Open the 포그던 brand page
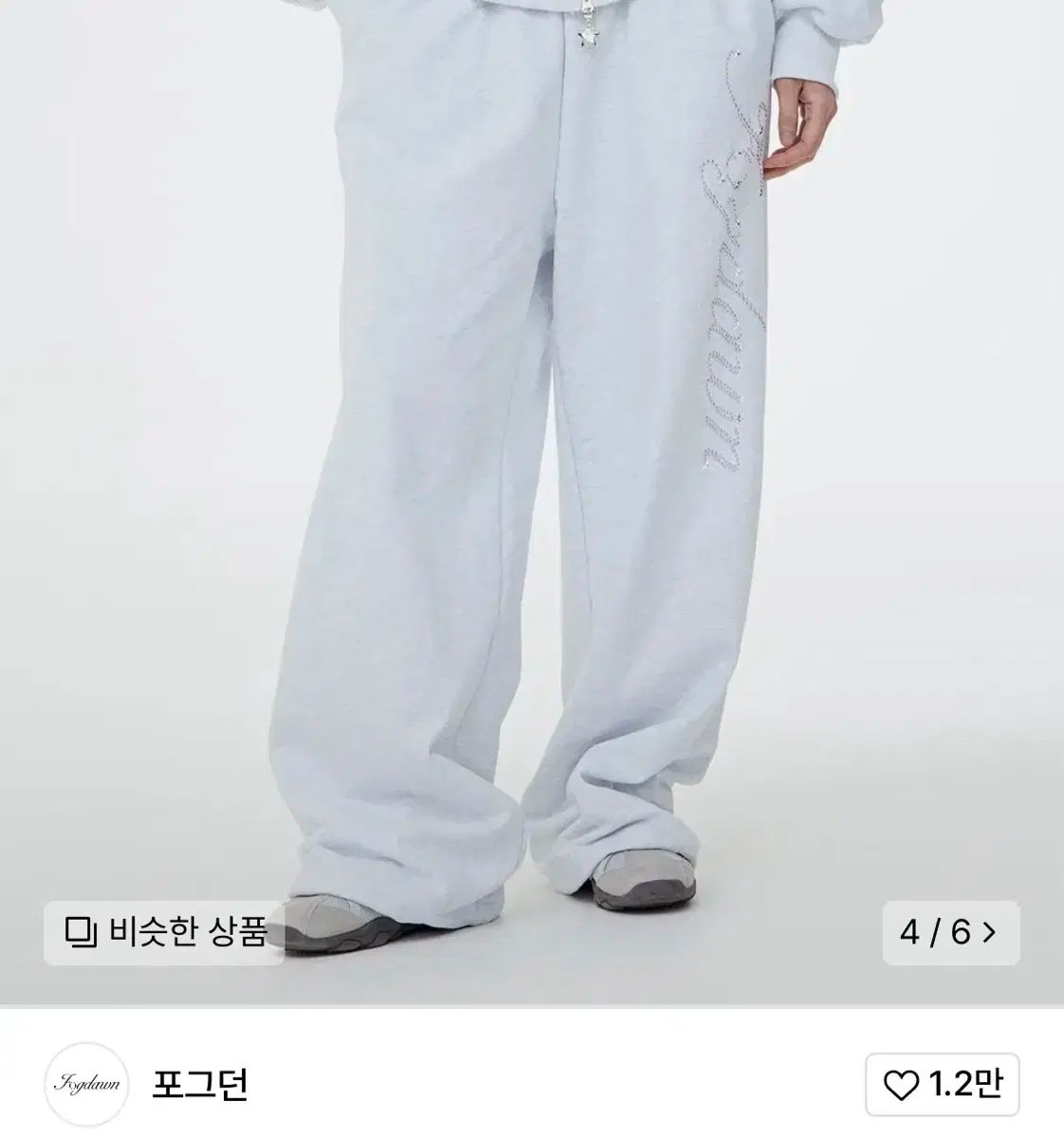Screen dimensions: 1064x1138 click(x=199, y=1084)
